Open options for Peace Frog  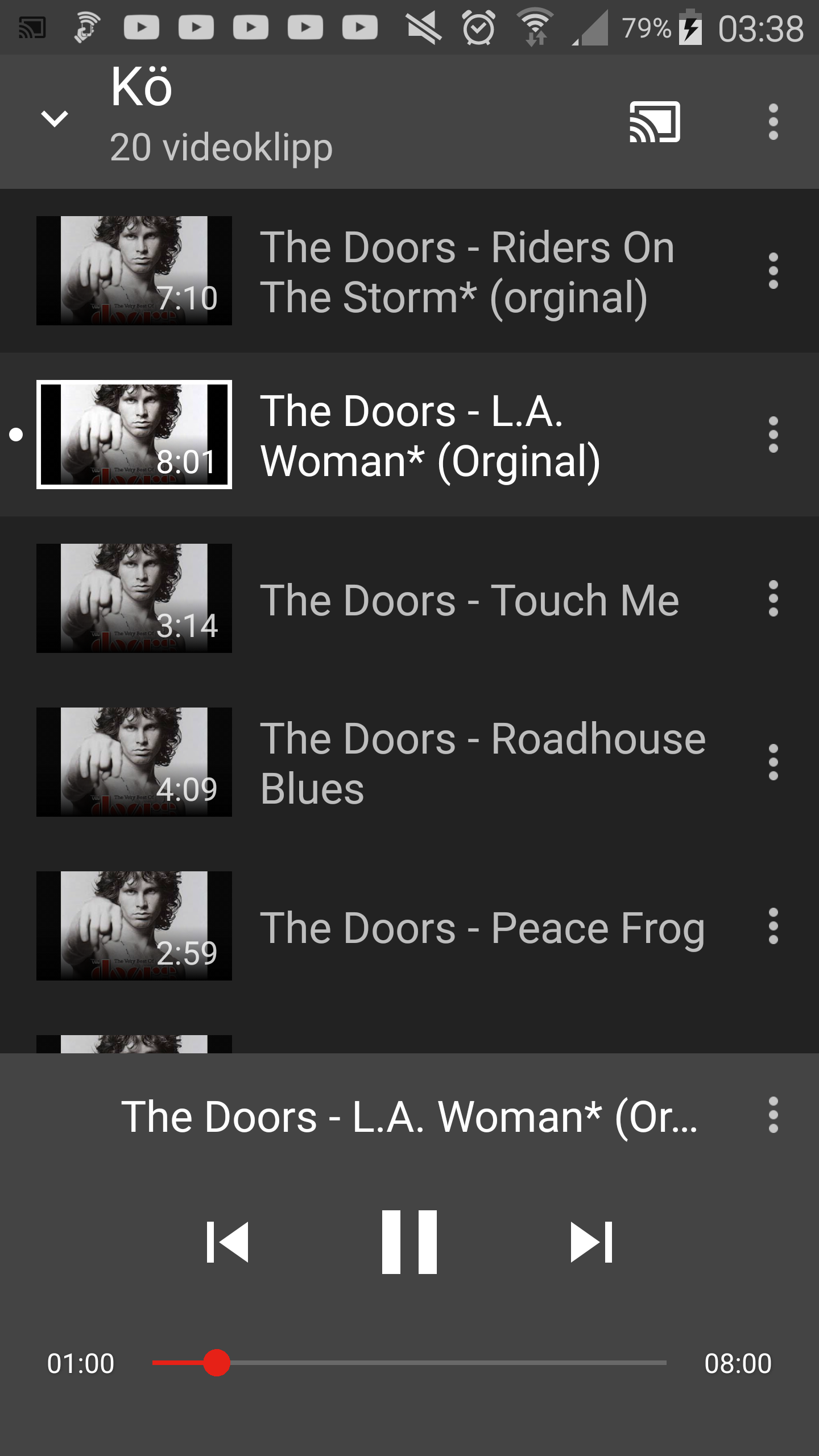click(x=773, y=926)
